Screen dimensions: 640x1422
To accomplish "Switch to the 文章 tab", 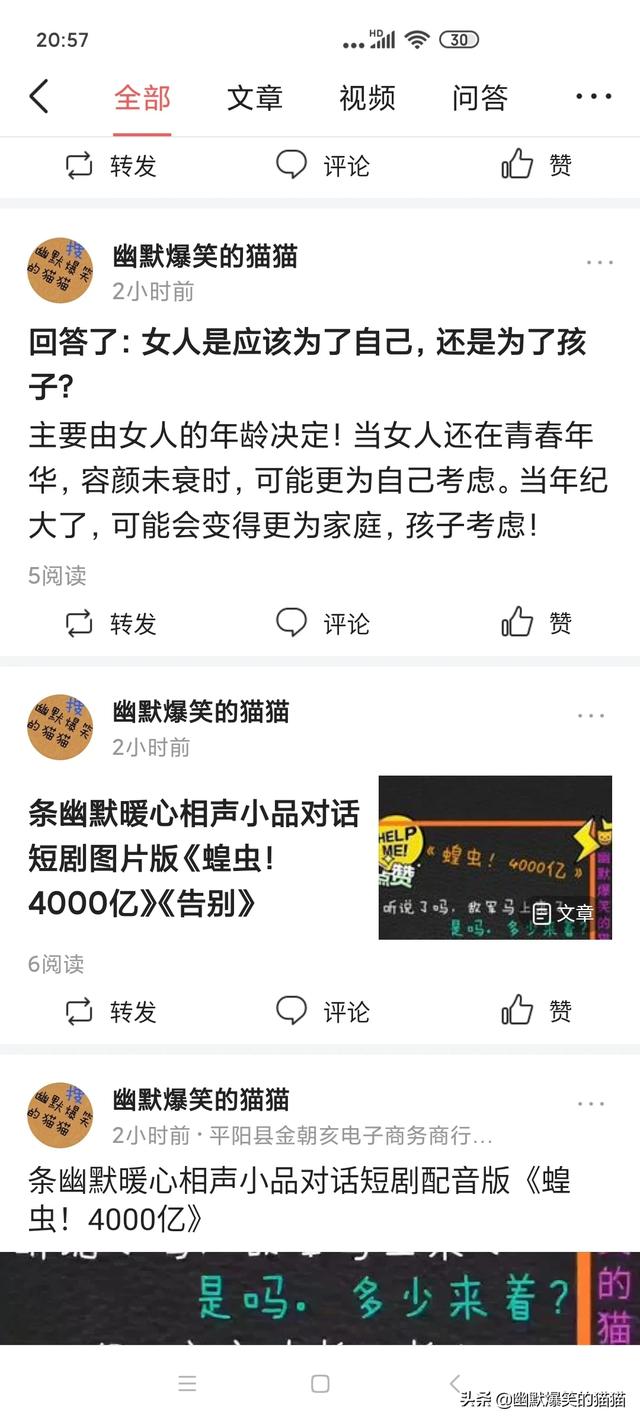I will point(254,98).
